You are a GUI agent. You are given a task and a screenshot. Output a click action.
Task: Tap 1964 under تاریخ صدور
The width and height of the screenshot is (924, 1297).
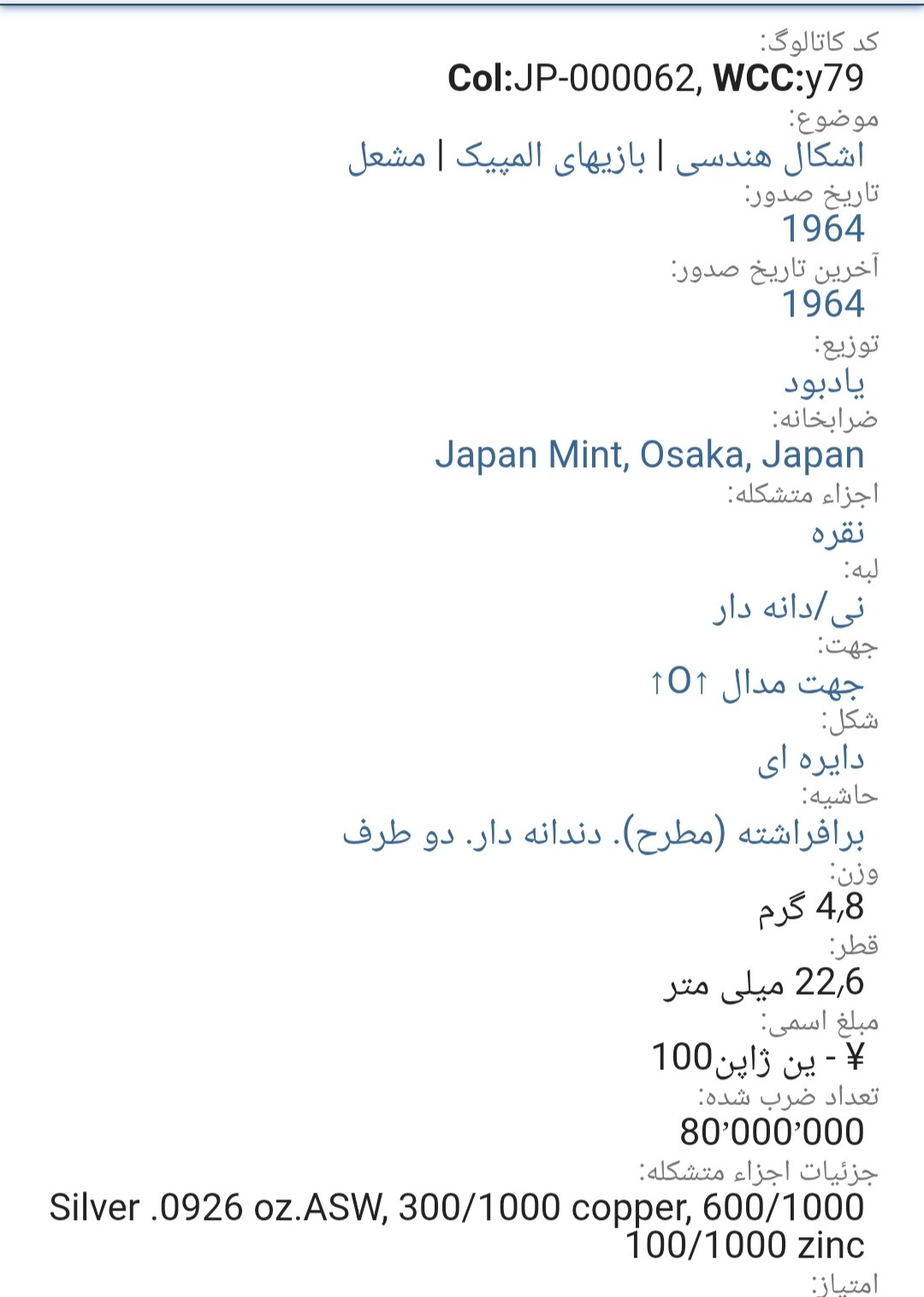point(823,229)
